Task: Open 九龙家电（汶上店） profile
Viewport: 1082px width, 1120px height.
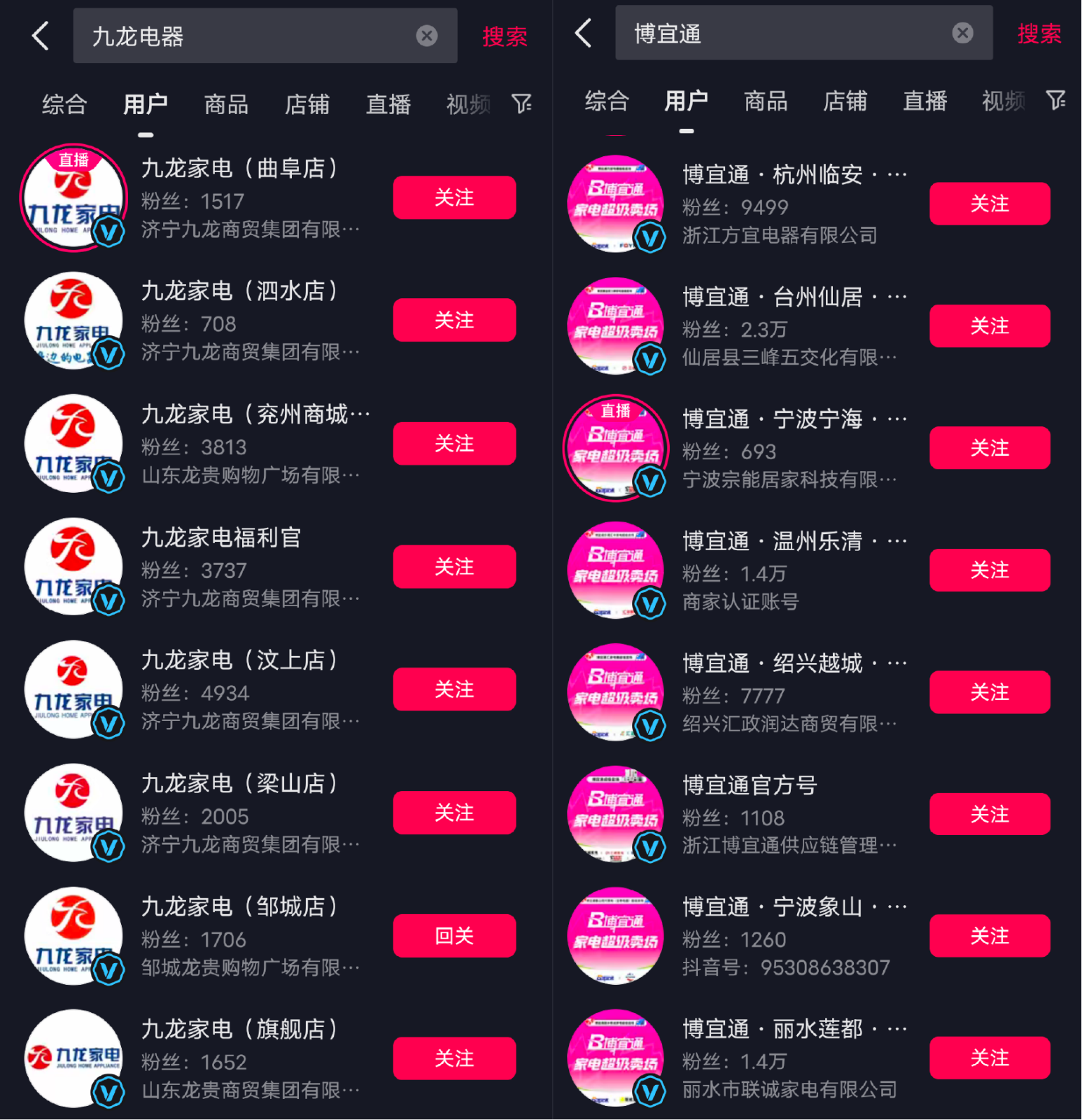Action: tap(239, 660)
